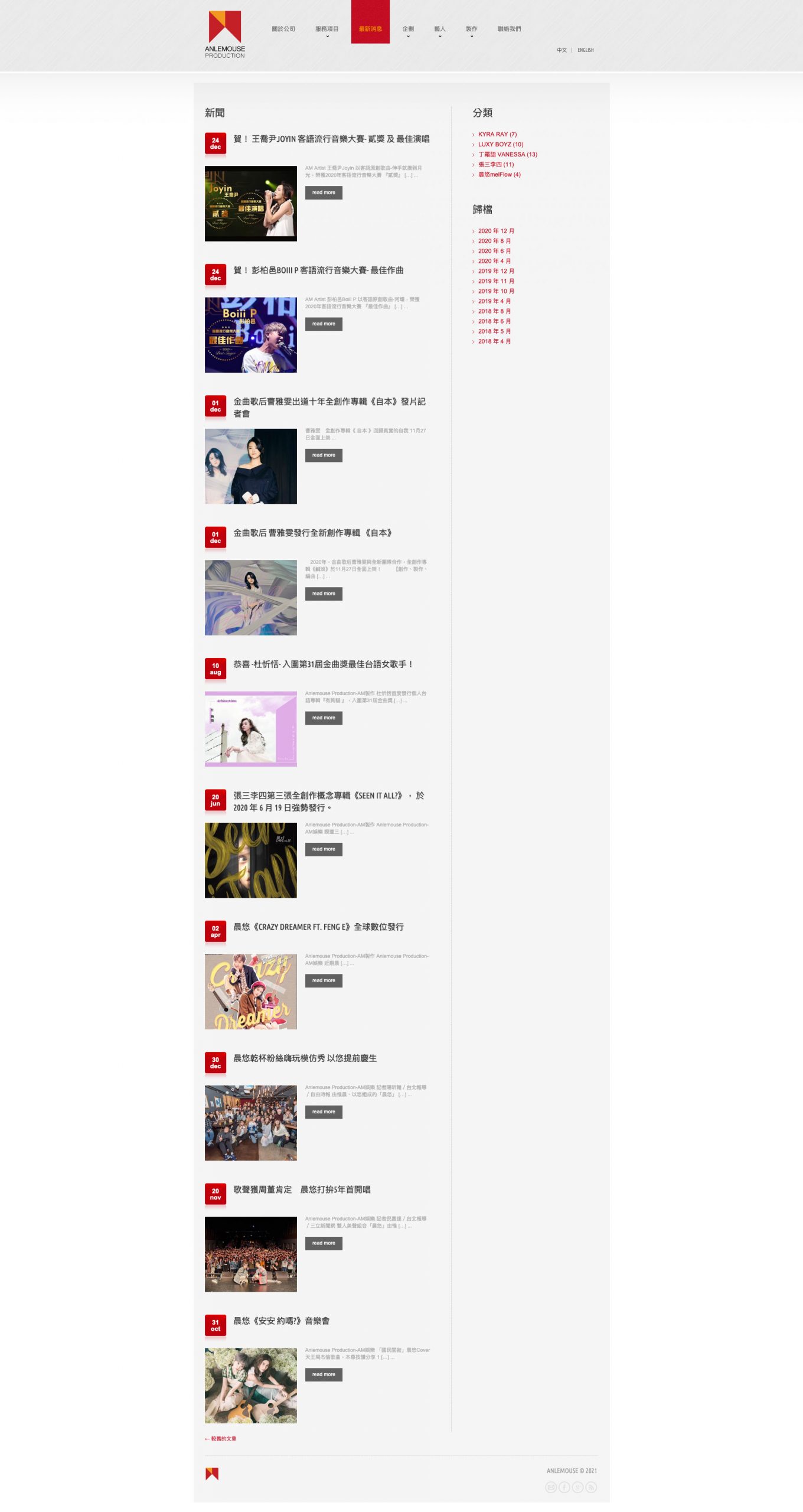Expand the 服務項目 menu
803x1512 pixels.
pyautogui.click(x=327, y=29)
